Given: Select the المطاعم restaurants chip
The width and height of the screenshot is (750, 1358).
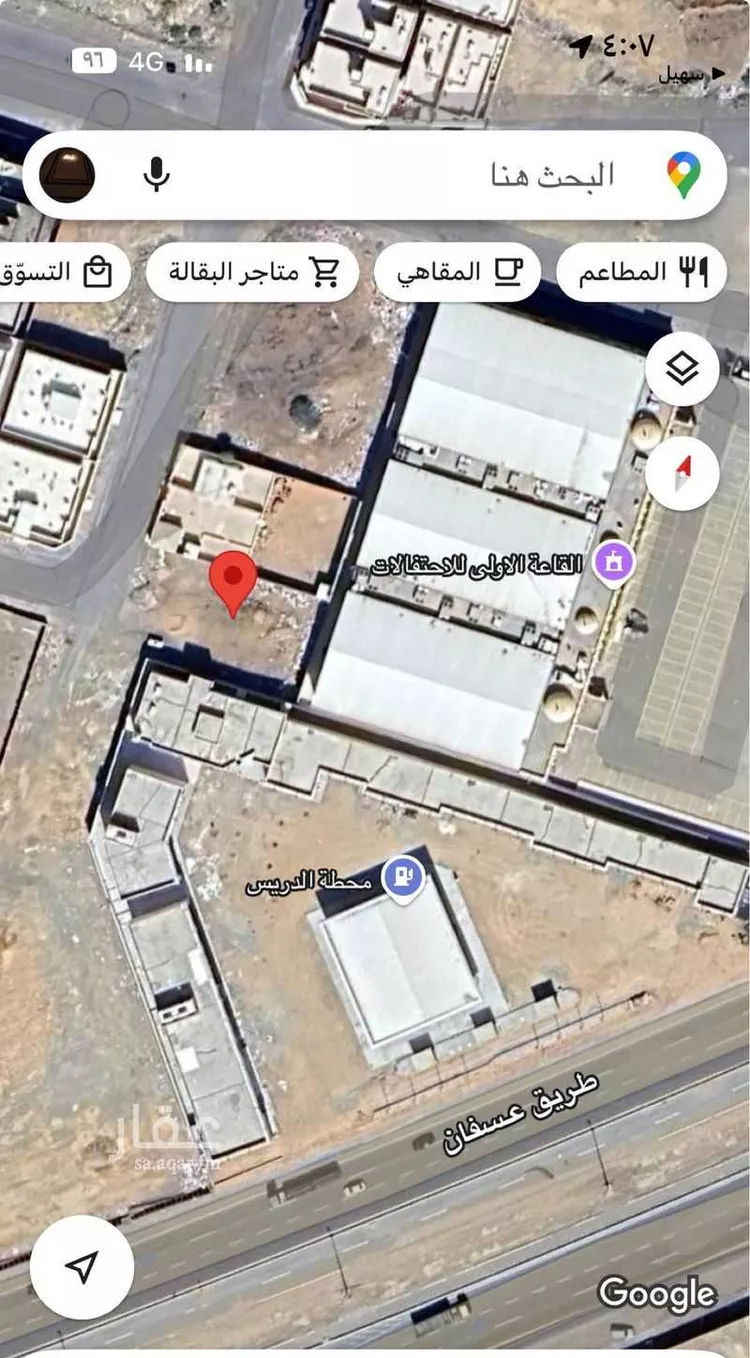Looking at the screenshot, I should (x=641, y=272).
